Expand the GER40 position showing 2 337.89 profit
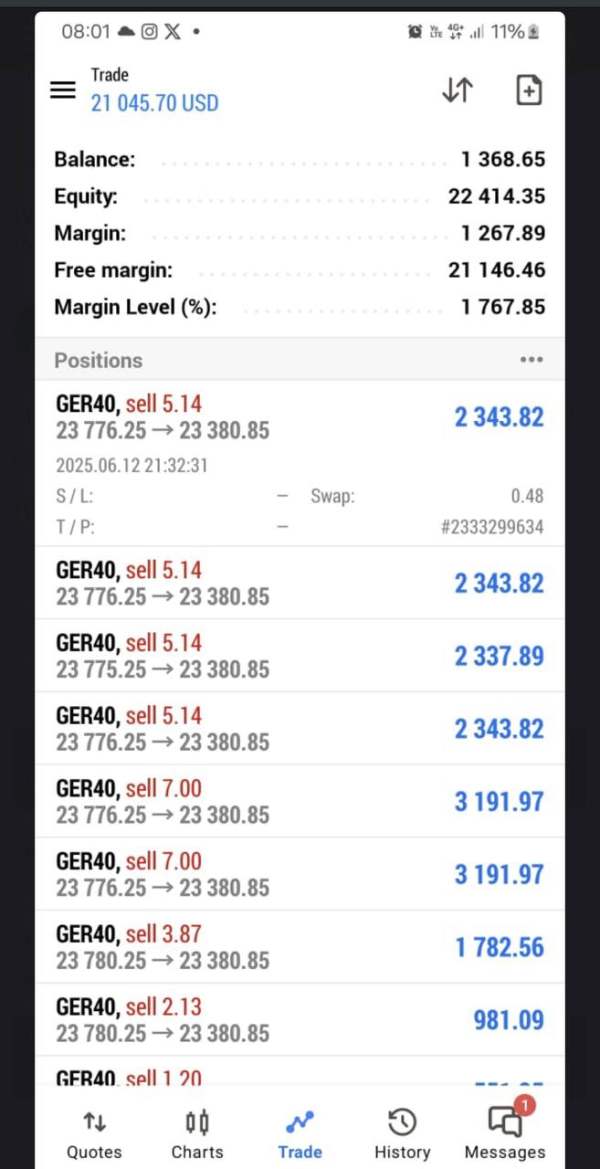This screenshot has width=600, height=1169. pyautogui.click(x=300, y=656)
